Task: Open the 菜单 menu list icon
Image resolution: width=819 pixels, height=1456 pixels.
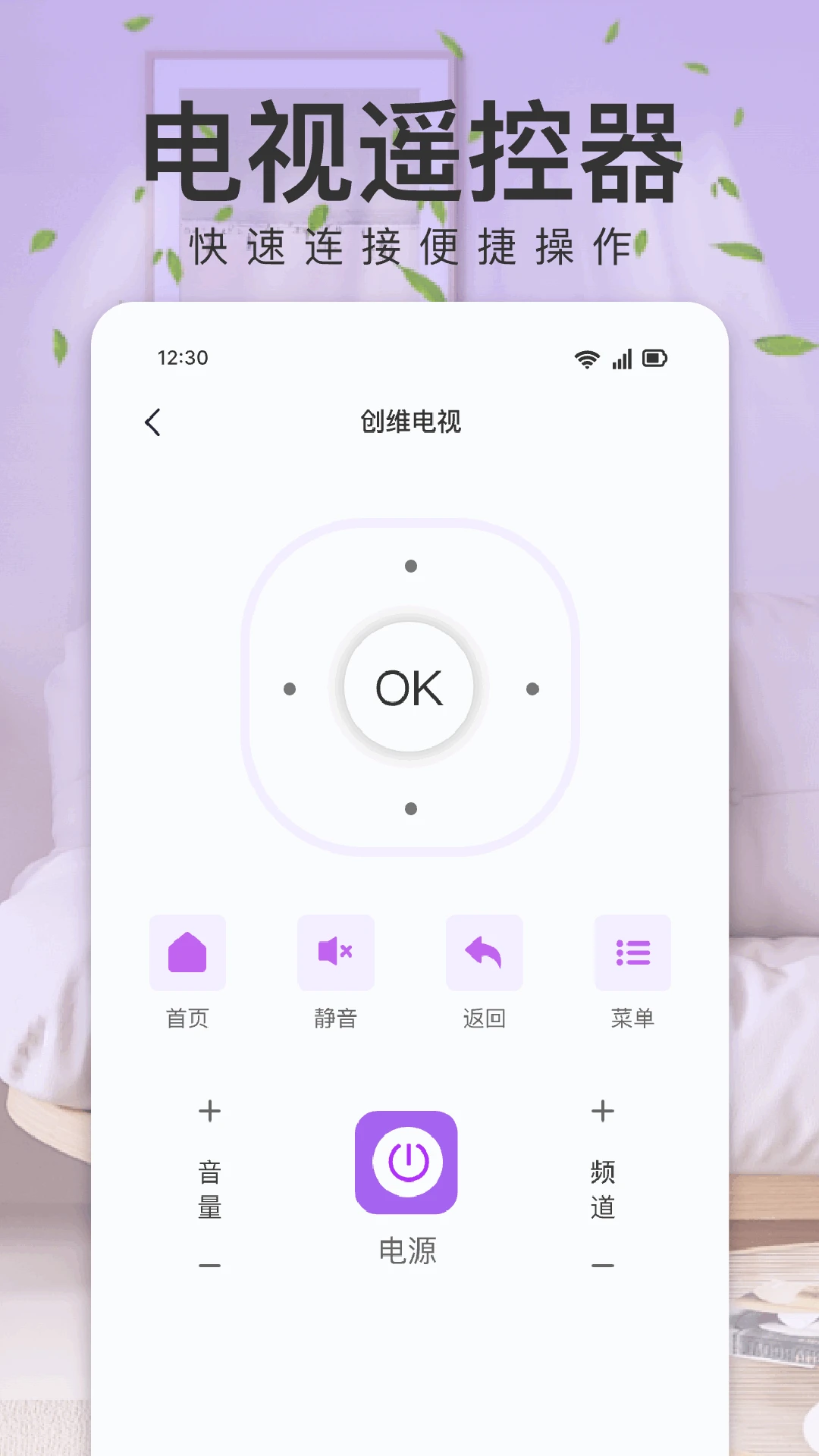Action: 633,953
